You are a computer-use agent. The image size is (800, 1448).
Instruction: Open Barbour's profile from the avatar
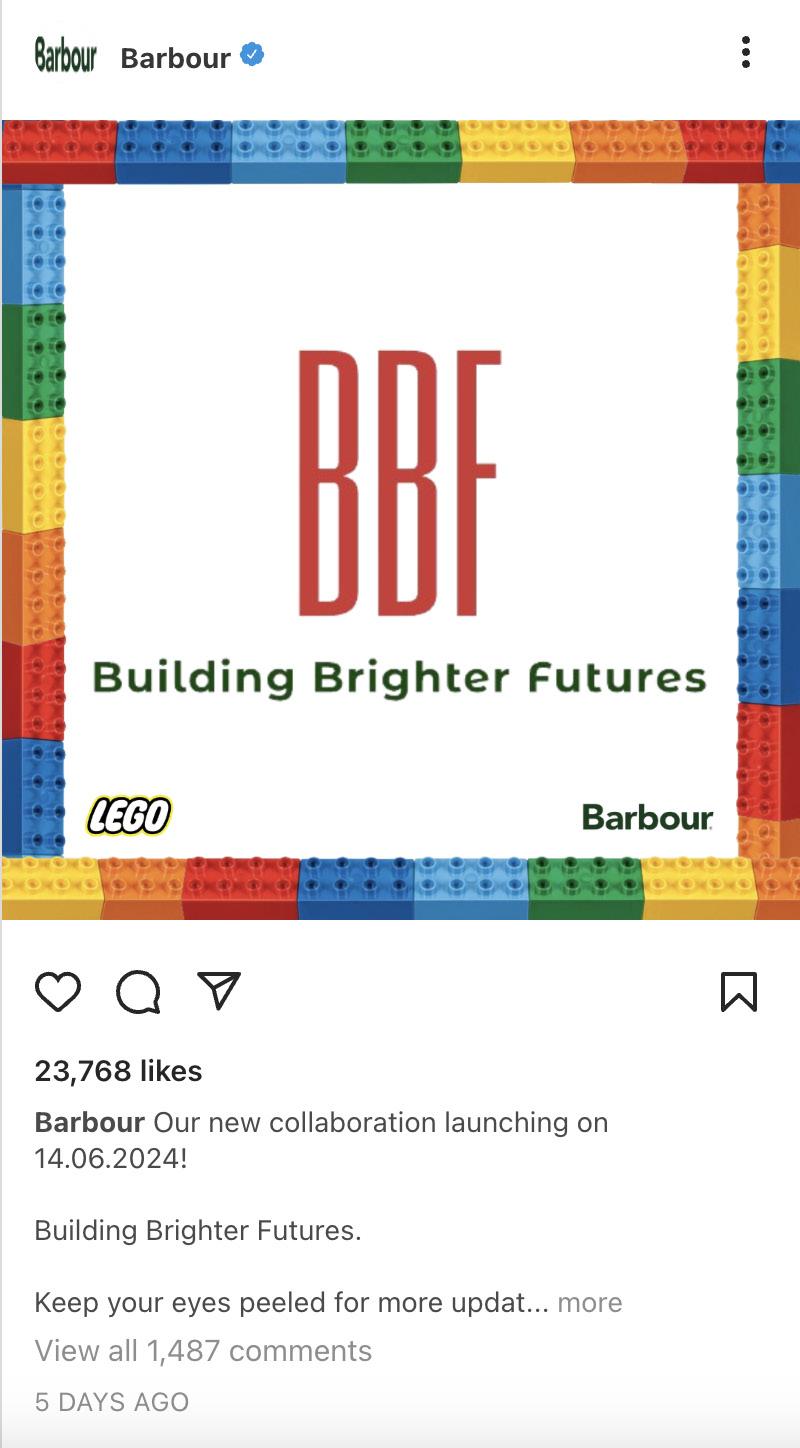65,55
